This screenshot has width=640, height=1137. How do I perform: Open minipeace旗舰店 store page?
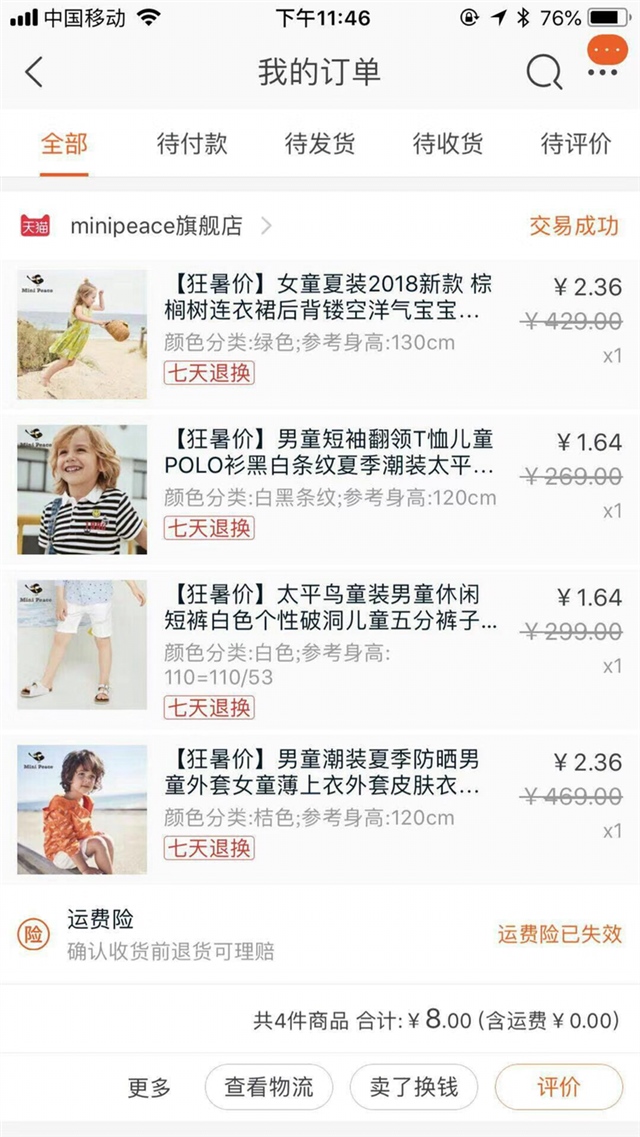point(156,226)
